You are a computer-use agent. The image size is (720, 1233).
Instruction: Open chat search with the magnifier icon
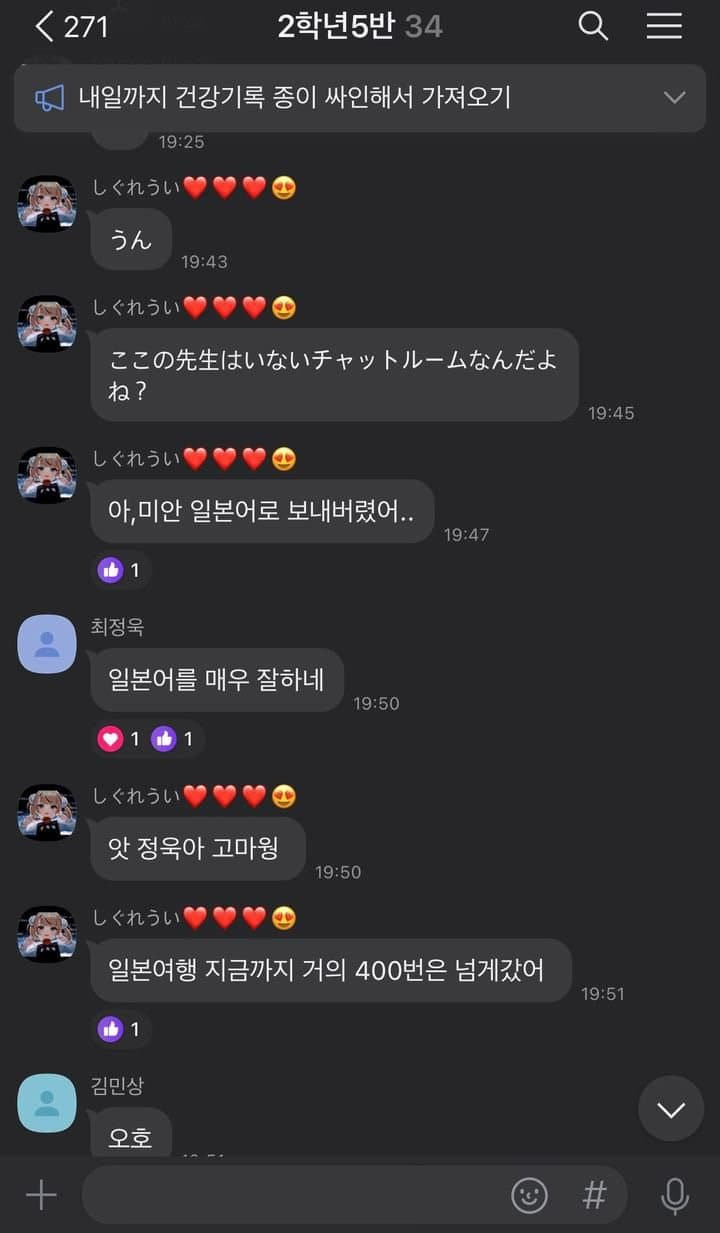click(x=593, y=27)
